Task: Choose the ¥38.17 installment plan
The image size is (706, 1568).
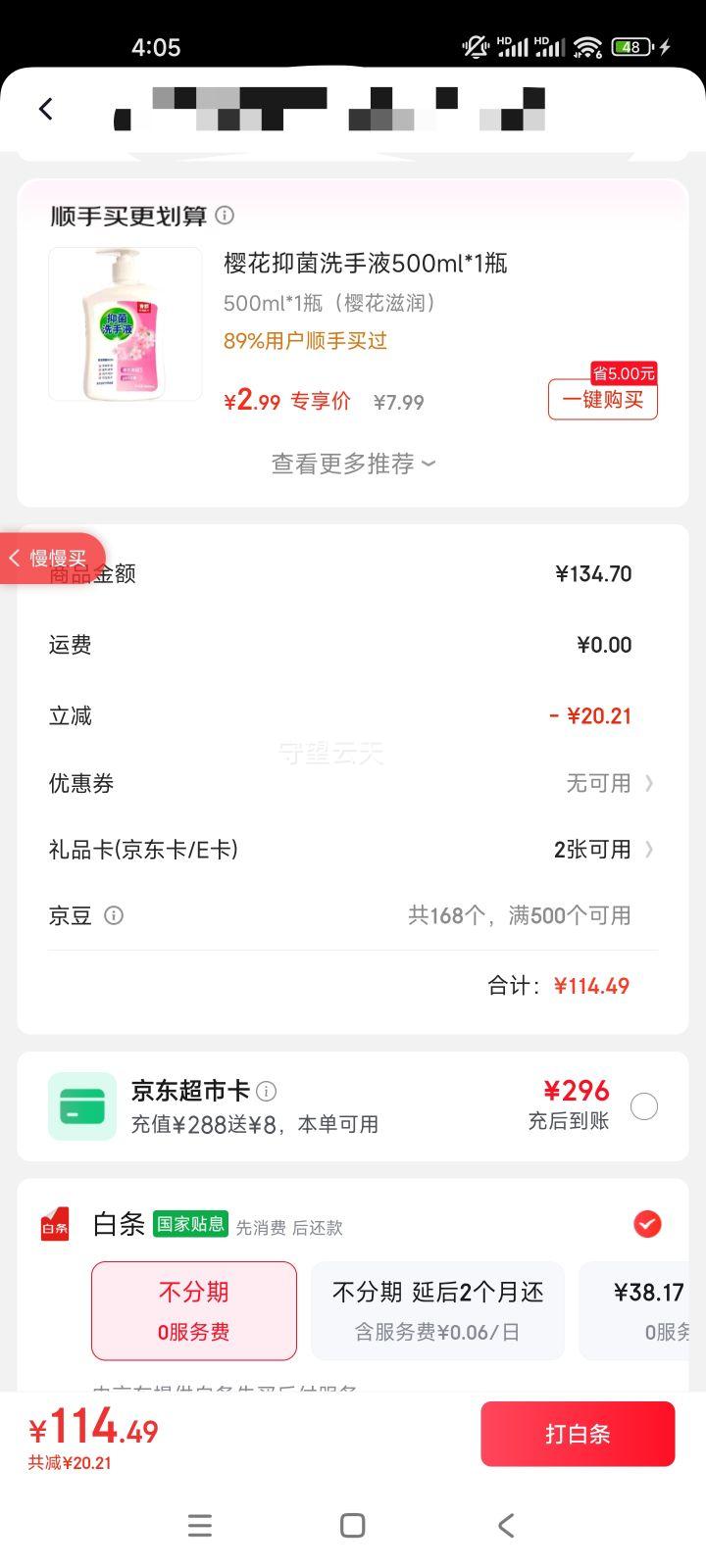Action: pos(647,1310)
